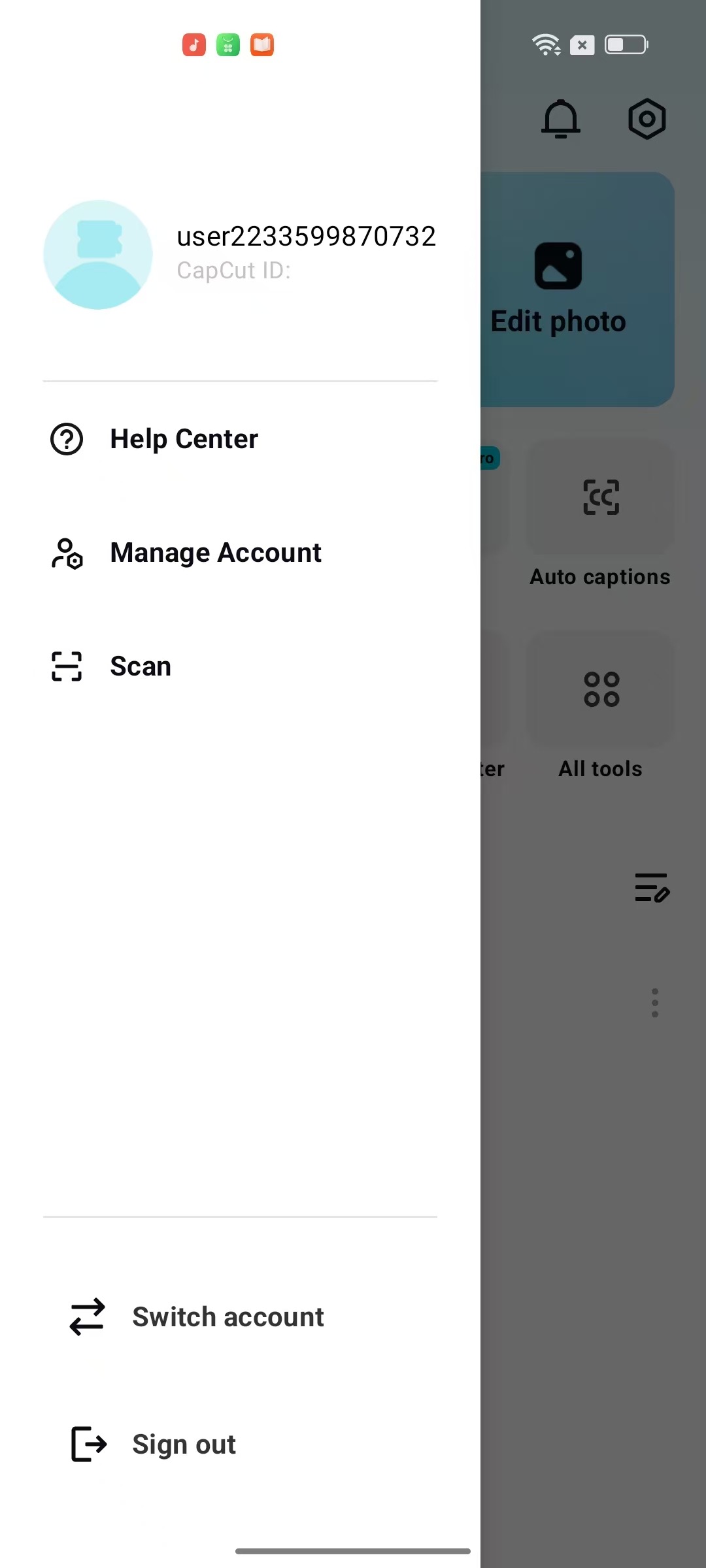706x1568 pixels.
Task: Select the Scan feature icon
Action: click(66, 666)
